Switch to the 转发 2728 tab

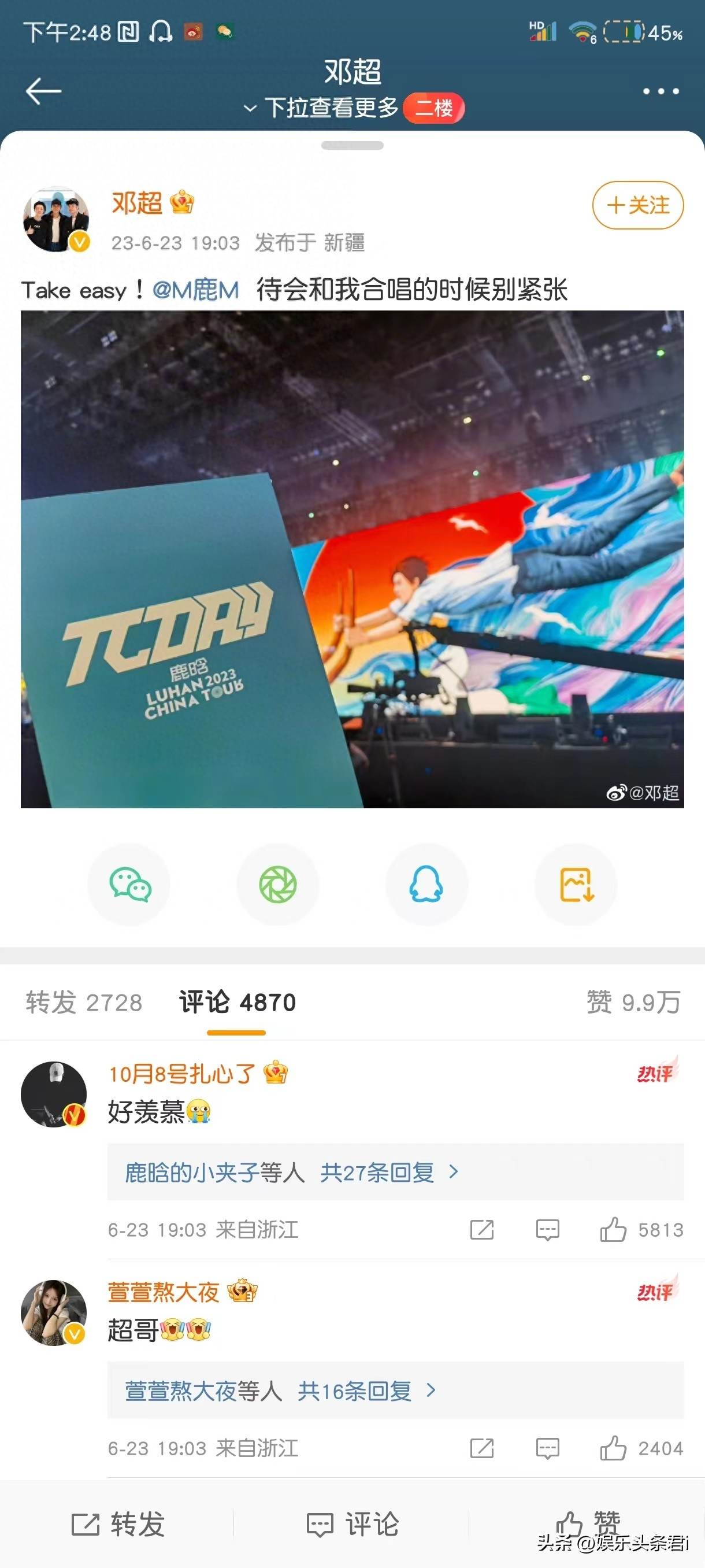[84, 1002]
